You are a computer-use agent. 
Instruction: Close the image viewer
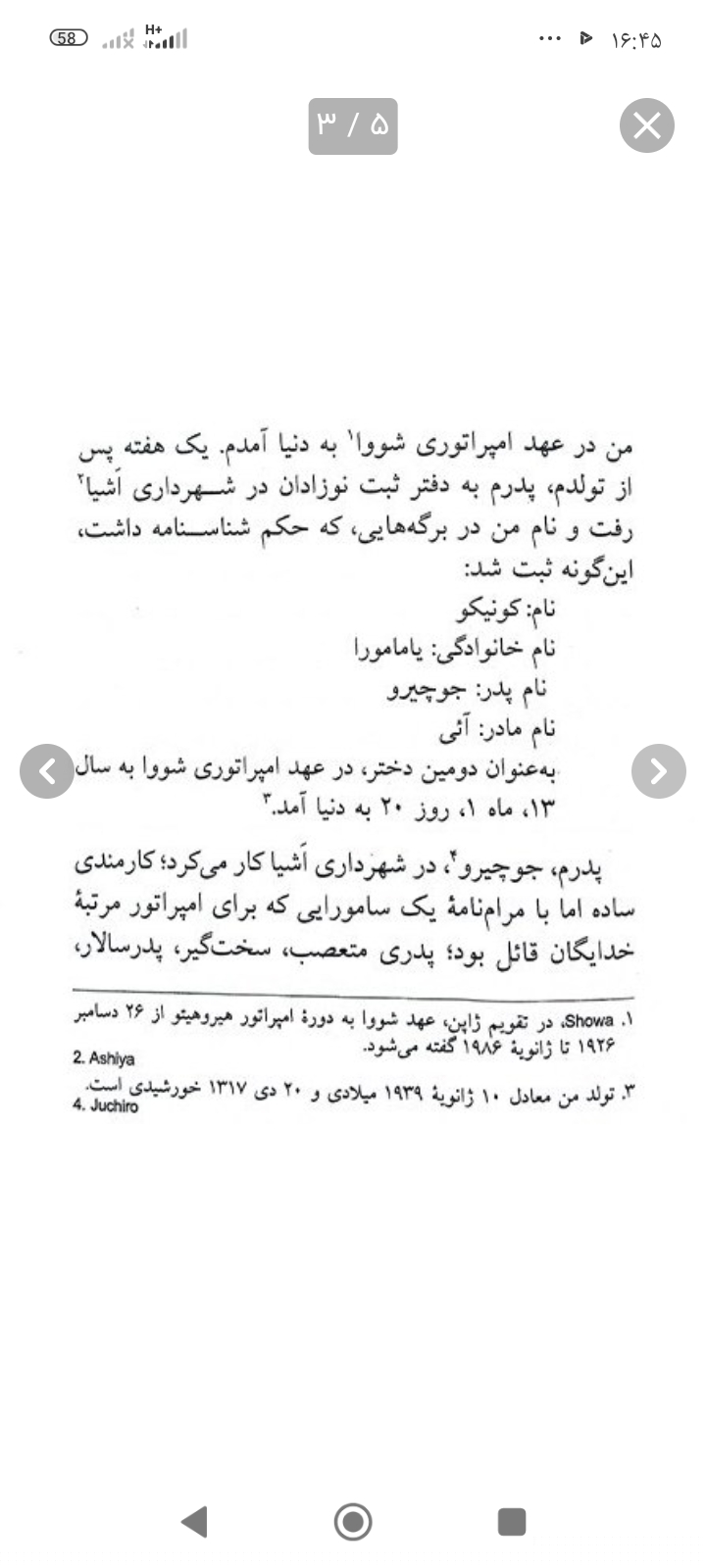[647, 125]
